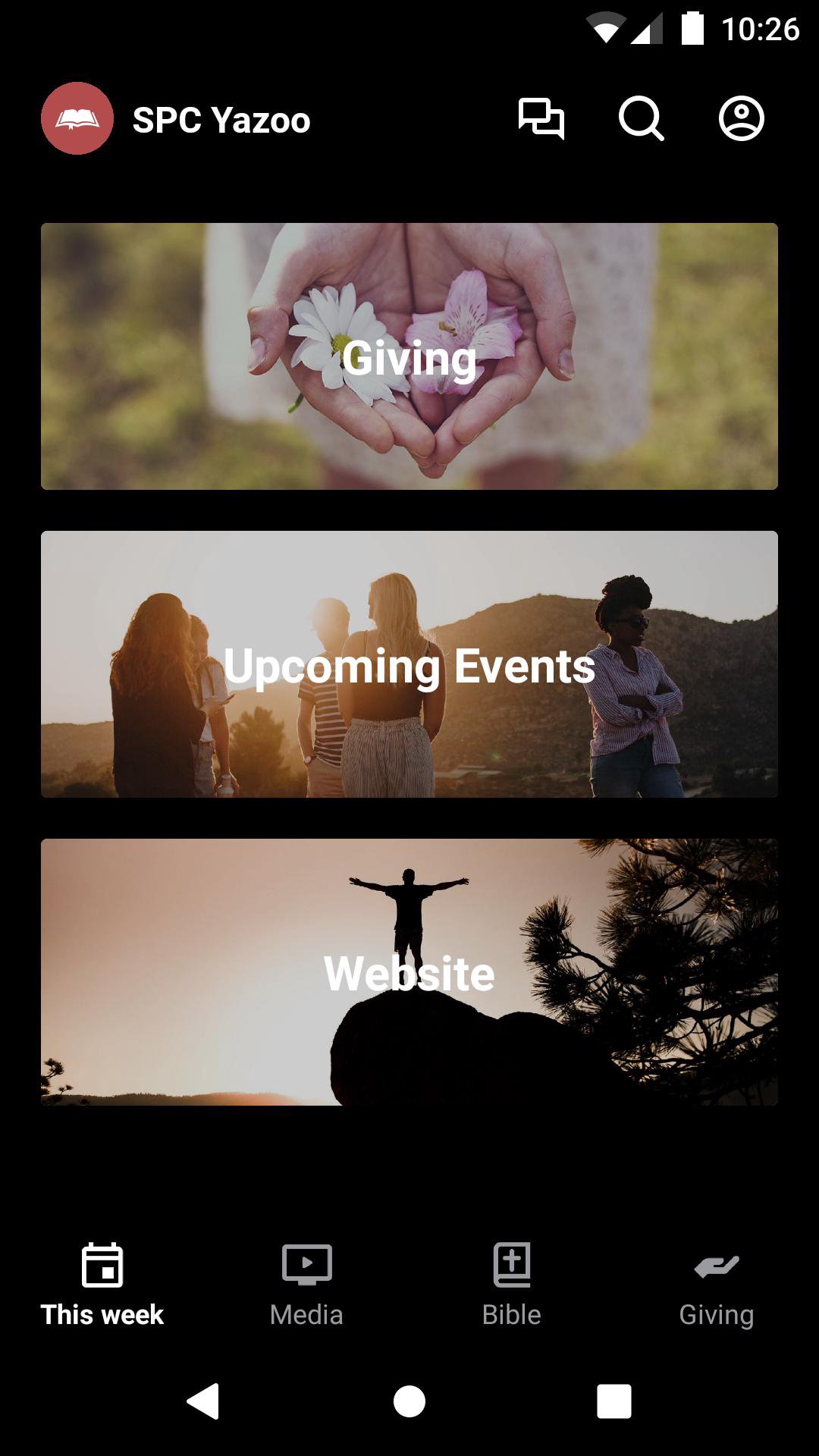Open the user profile icon

[x=741, y=119]
